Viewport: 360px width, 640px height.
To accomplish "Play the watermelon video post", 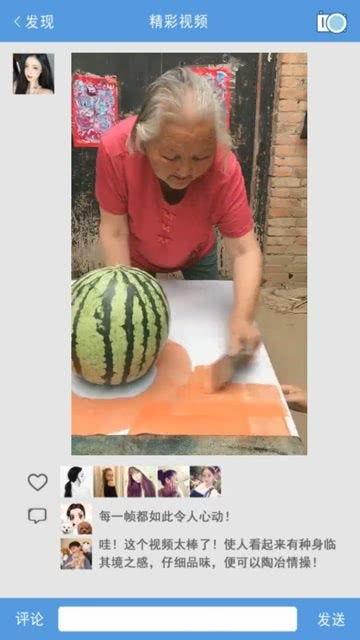I will click(x=189, y=253).
